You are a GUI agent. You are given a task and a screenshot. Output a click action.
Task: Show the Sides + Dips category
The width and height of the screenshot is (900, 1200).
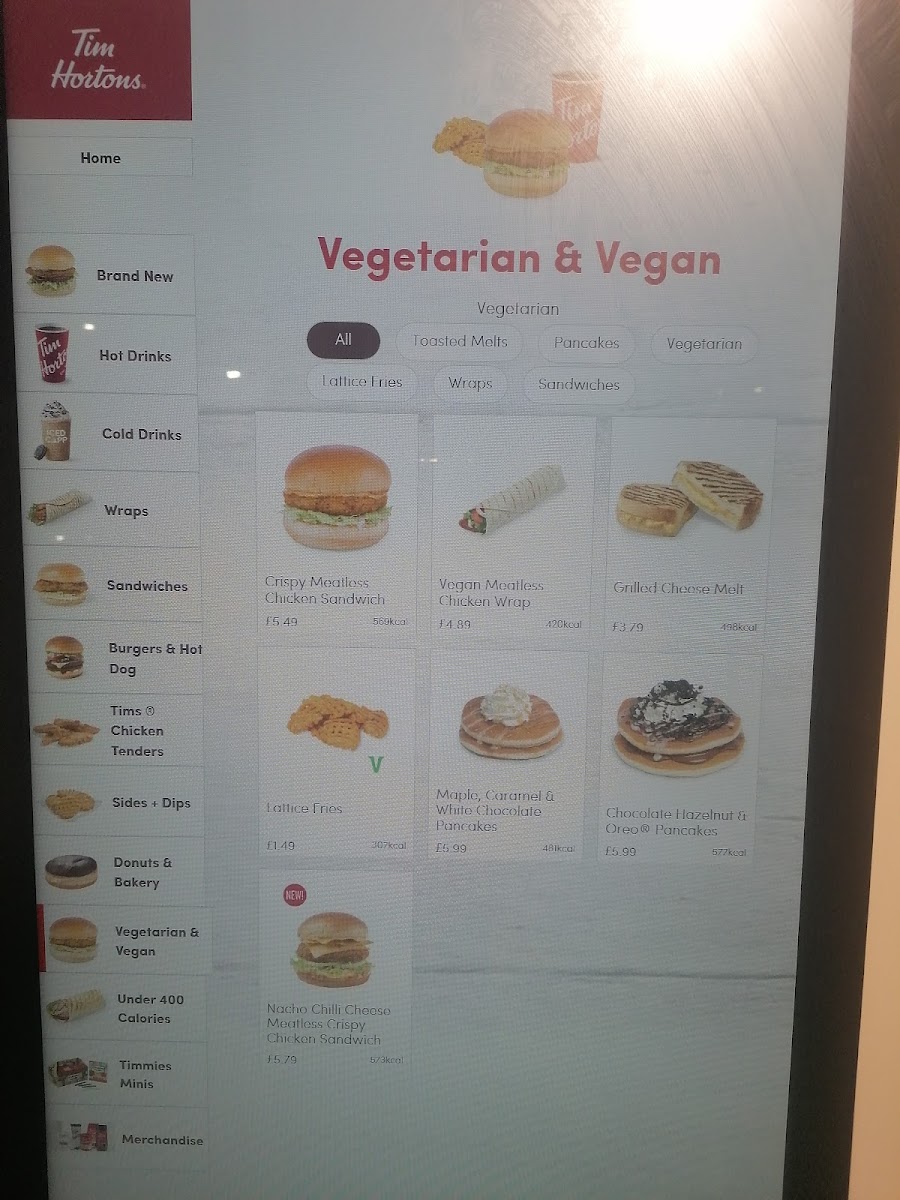click(x=119, y=803)
